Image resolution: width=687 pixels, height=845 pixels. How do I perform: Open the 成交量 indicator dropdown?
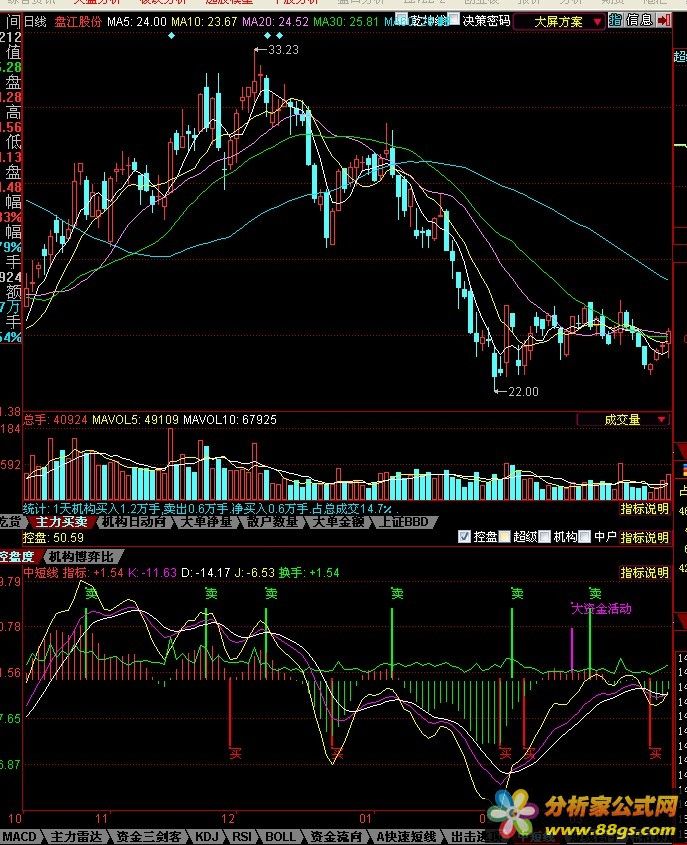[622, 420]
